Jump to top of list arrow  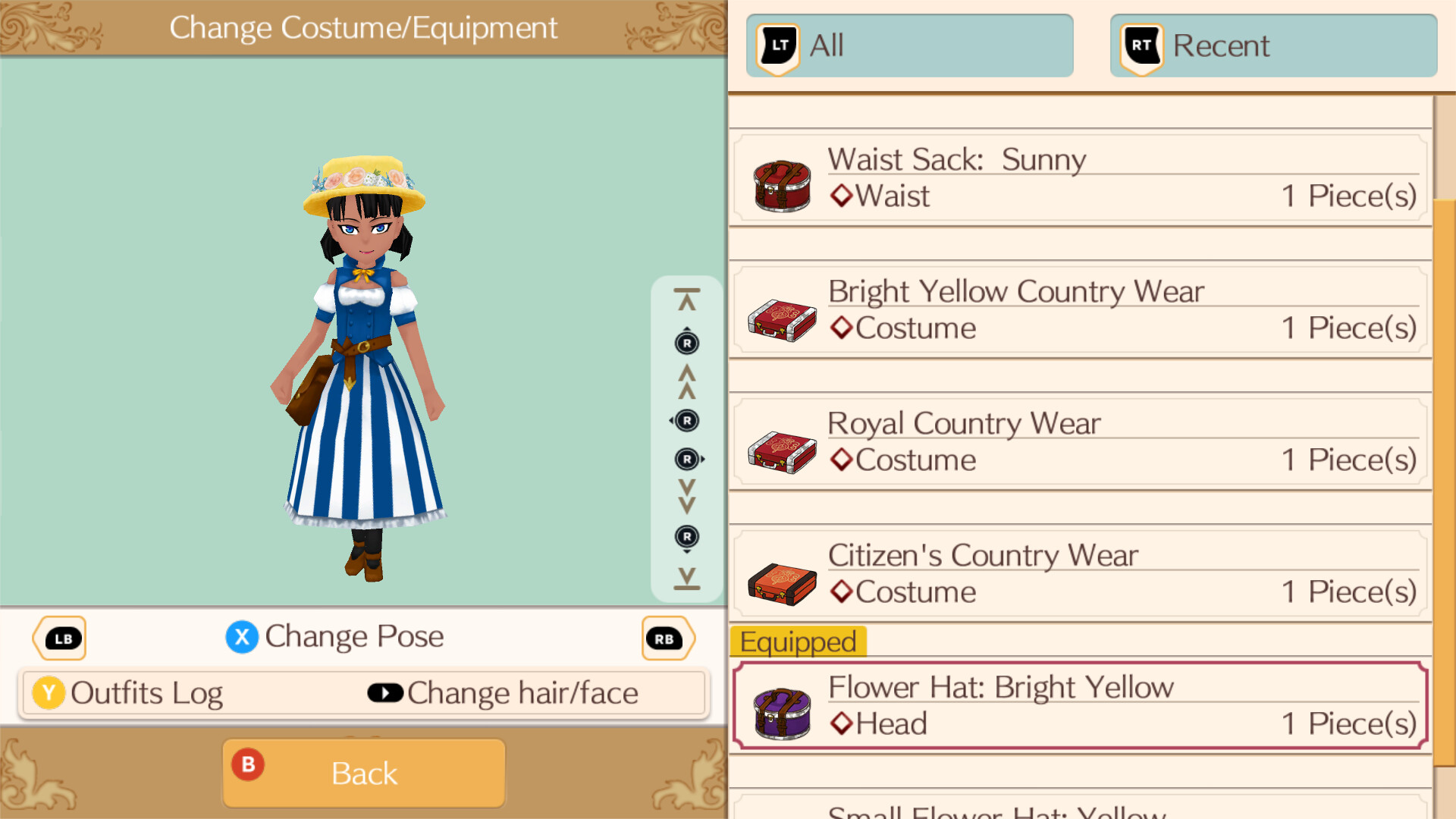tap(686, 300)
